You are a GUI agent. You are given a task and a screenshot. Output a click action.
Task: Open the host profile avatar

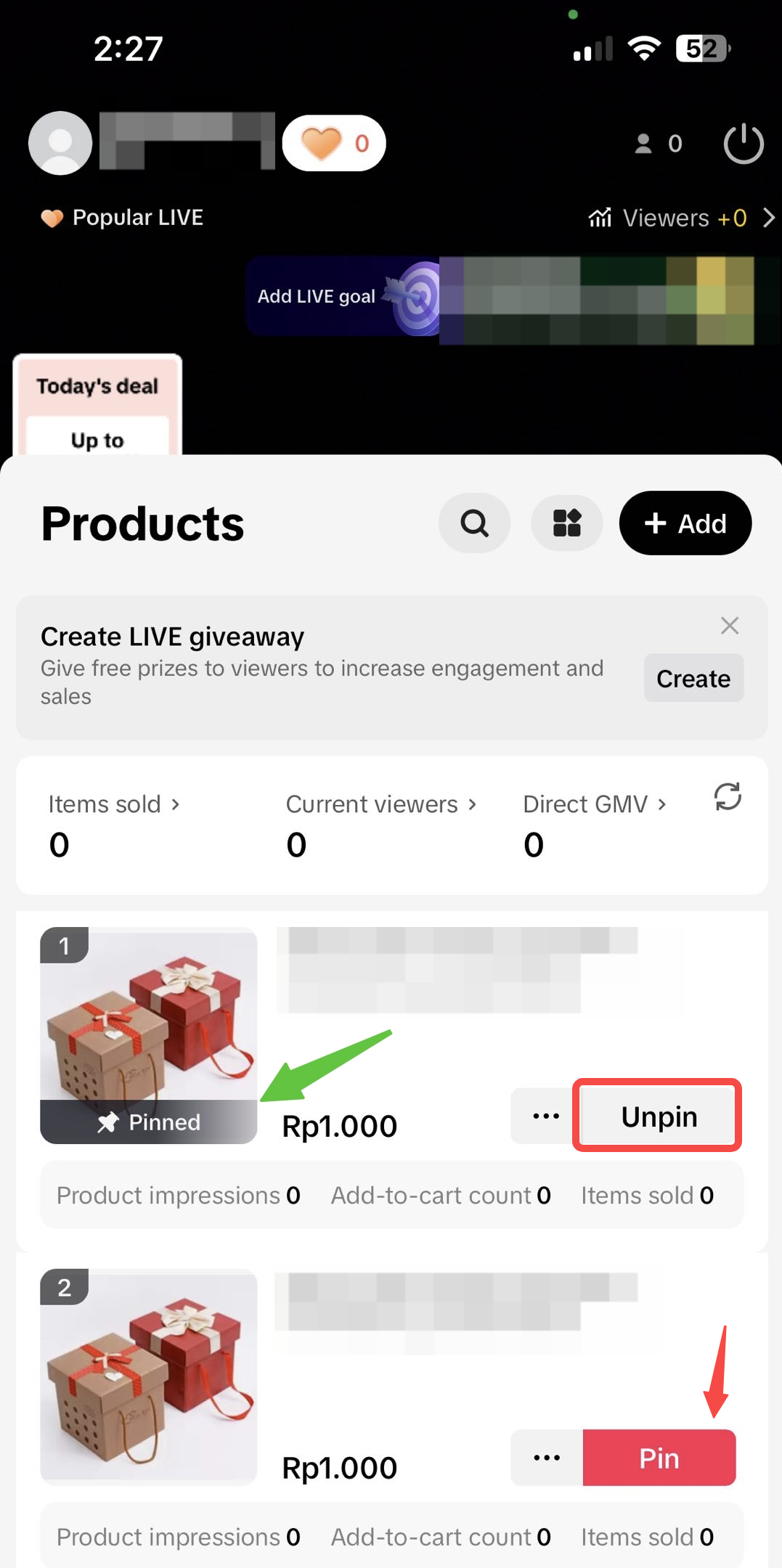[x=60, y=143]
